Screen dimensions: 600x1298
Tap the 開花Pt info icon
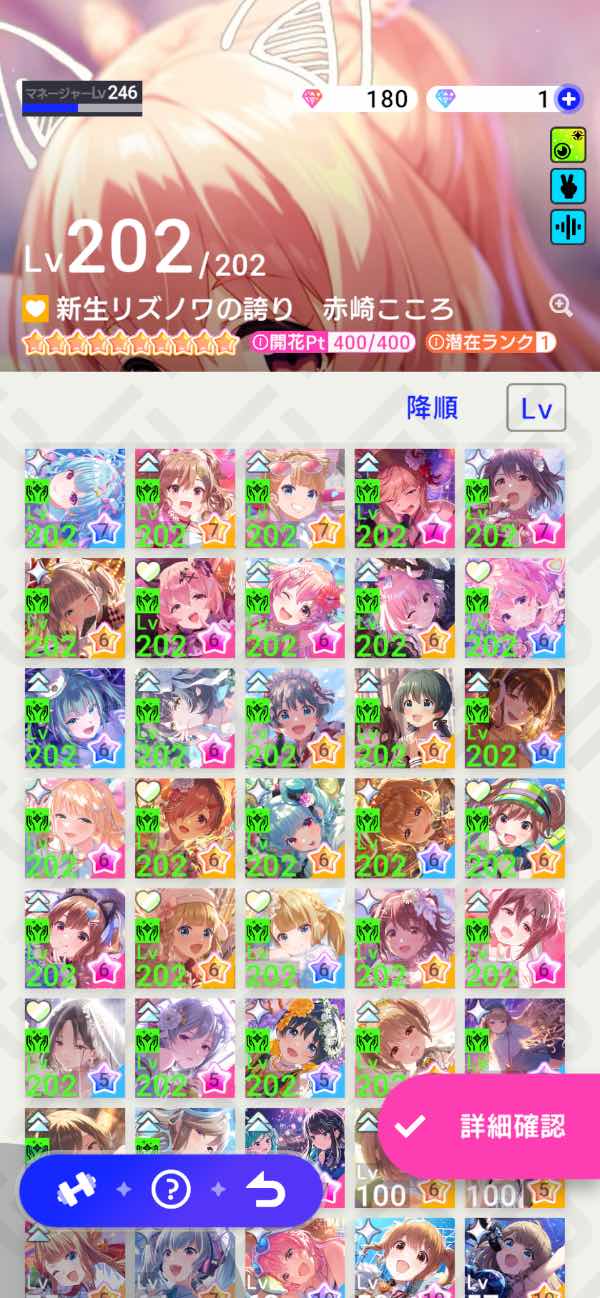[x=261, y=343]
